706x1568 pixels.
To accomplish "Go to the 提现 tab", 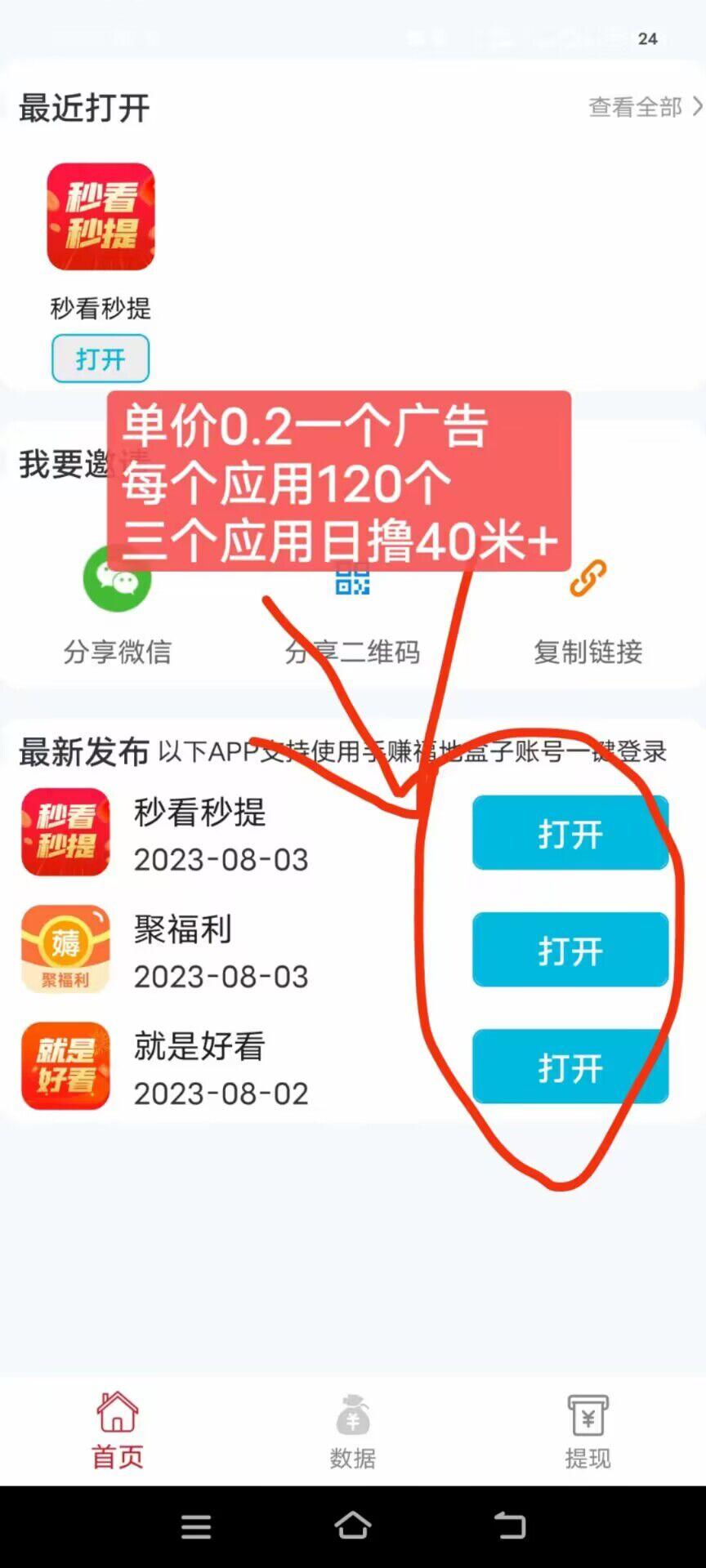I will (x=588, y=1431).
